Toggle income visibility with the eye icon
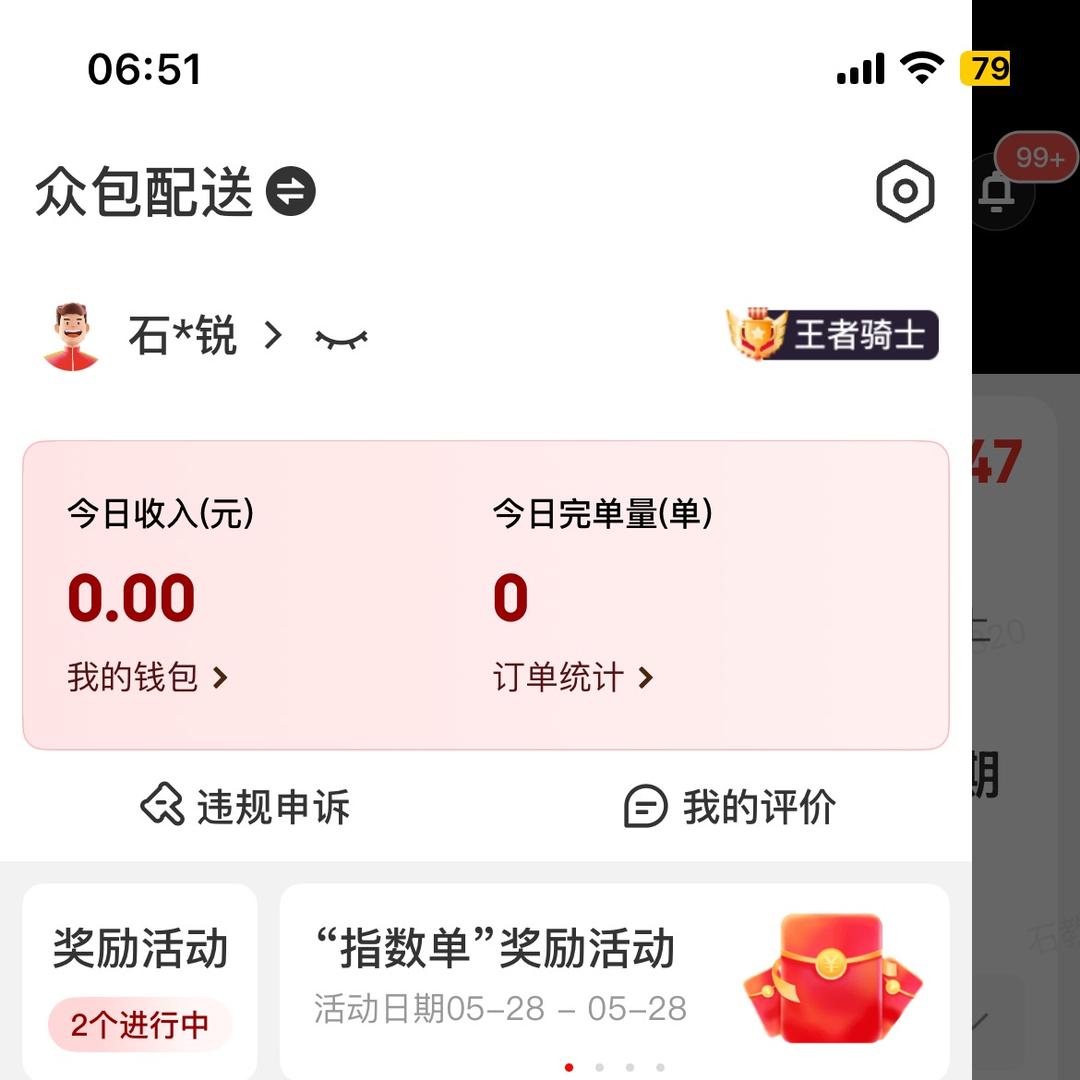This screenshot has width=1080, height=1080. (341, 339)
